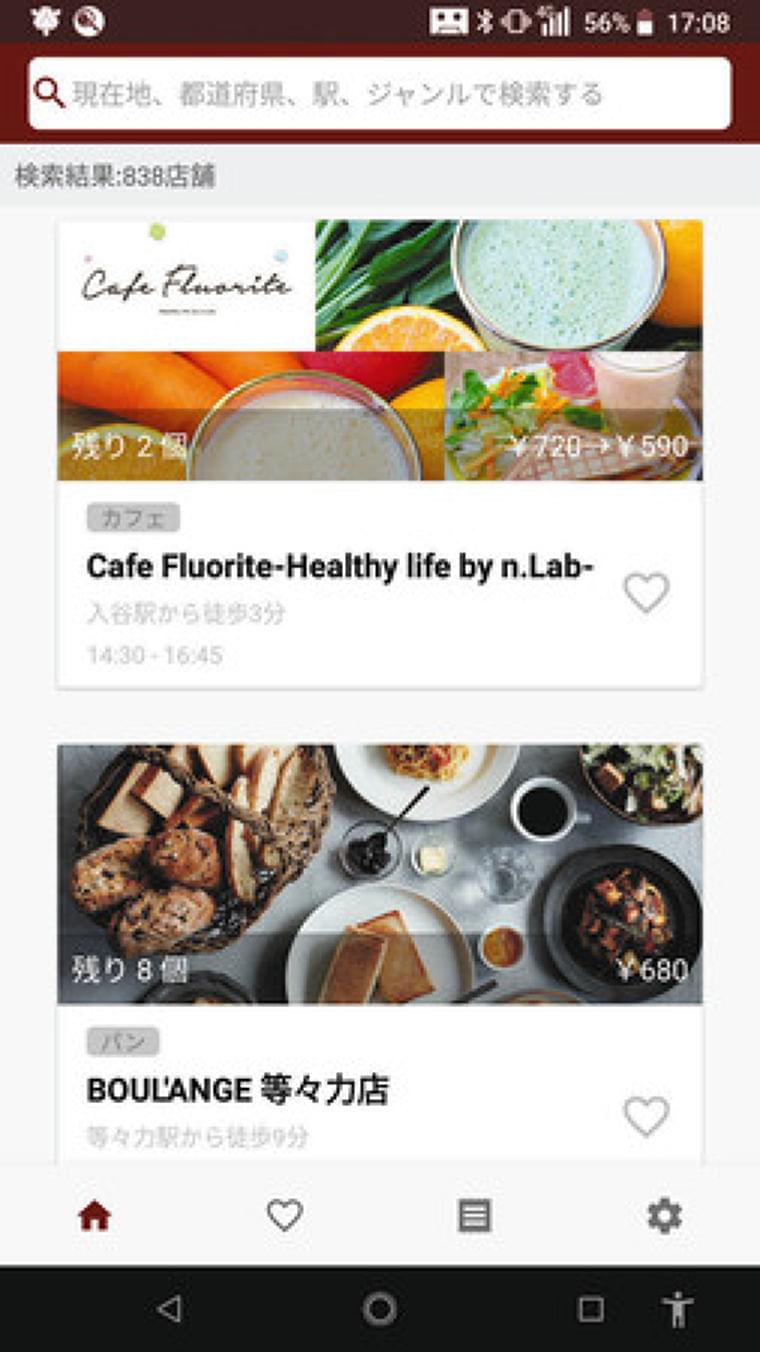This screenshot has width=760, height=1352.
Task: Open the list tab in bottom navigation
Action: click(x=474, y=1216)
